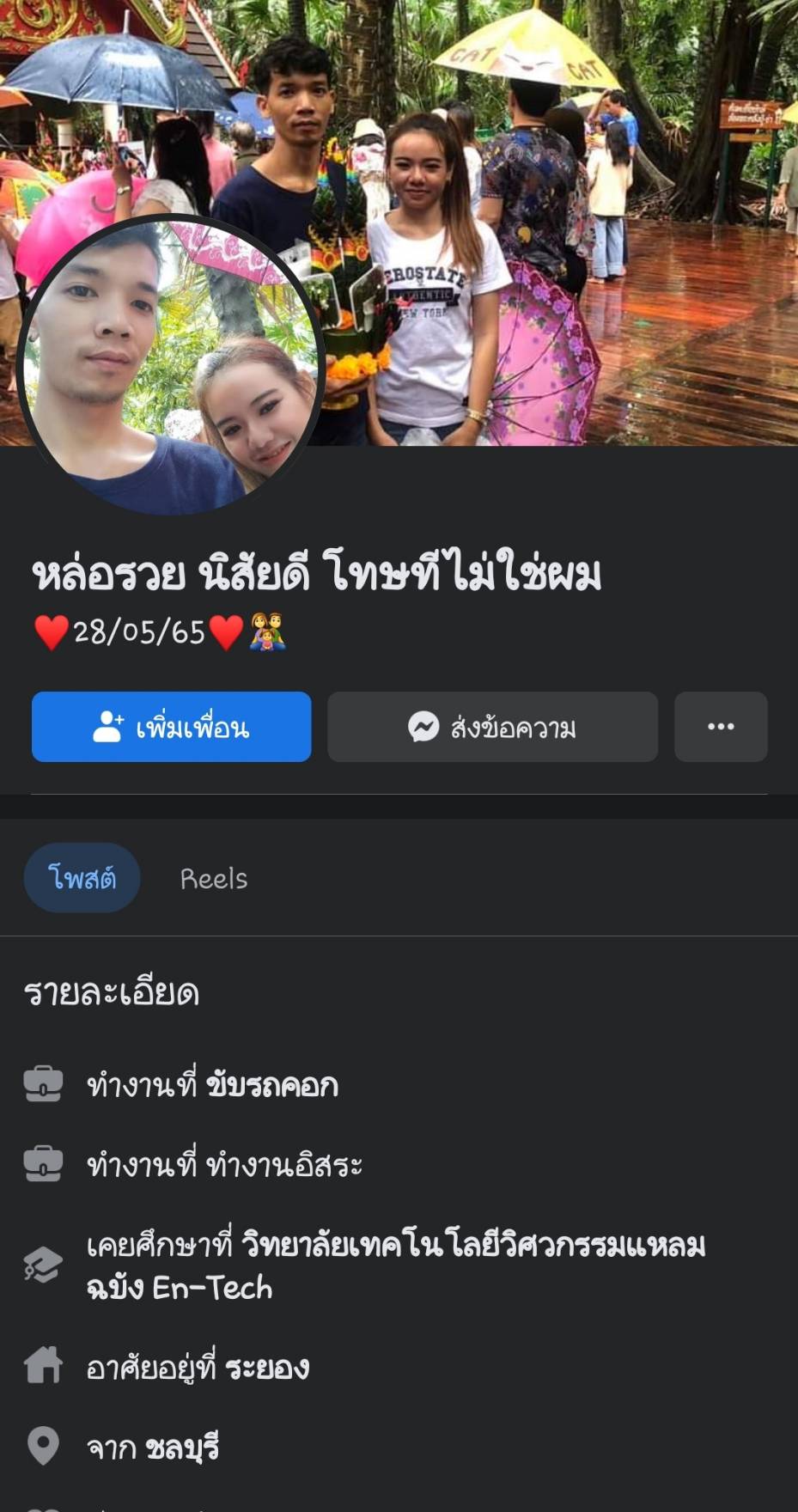
Task: Open the school link วิทยาลัยเทคโนโลยีวิศวกรรมแหลมฉบัง En-Tech
Action: pyautogui.click(x=472, y=1246)
